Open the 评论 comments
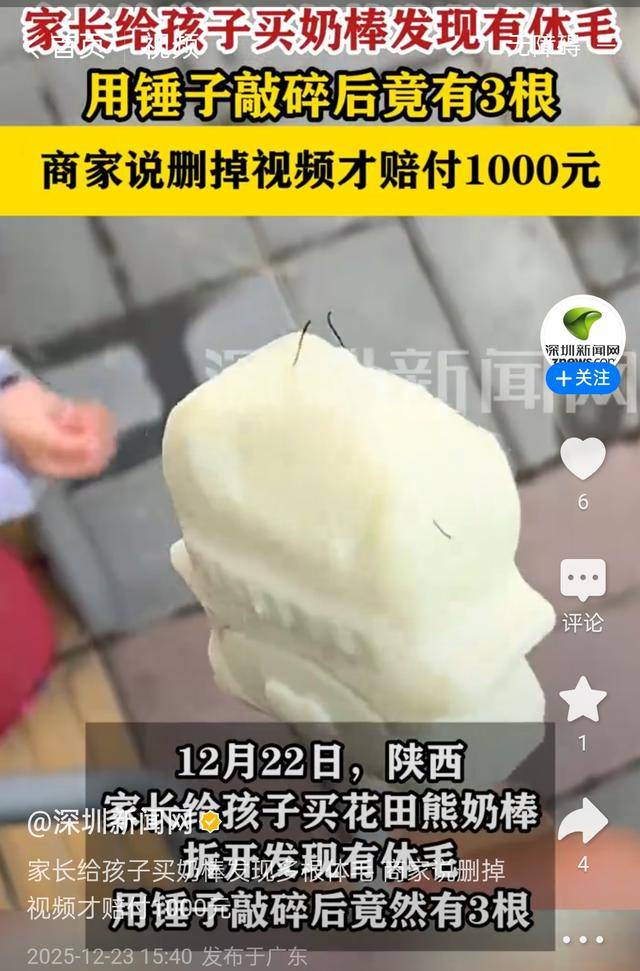The width and height of the screenshot is (640, 971). [x=583, y=582]
